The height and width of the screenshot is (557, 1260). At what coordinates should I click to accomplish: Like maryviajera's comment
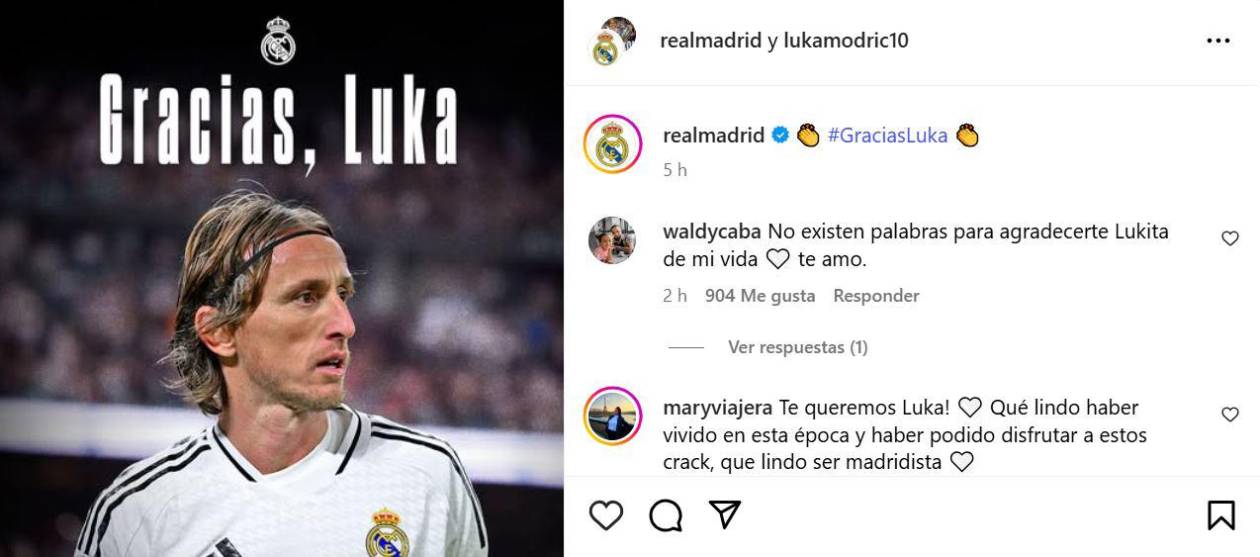1230,414
